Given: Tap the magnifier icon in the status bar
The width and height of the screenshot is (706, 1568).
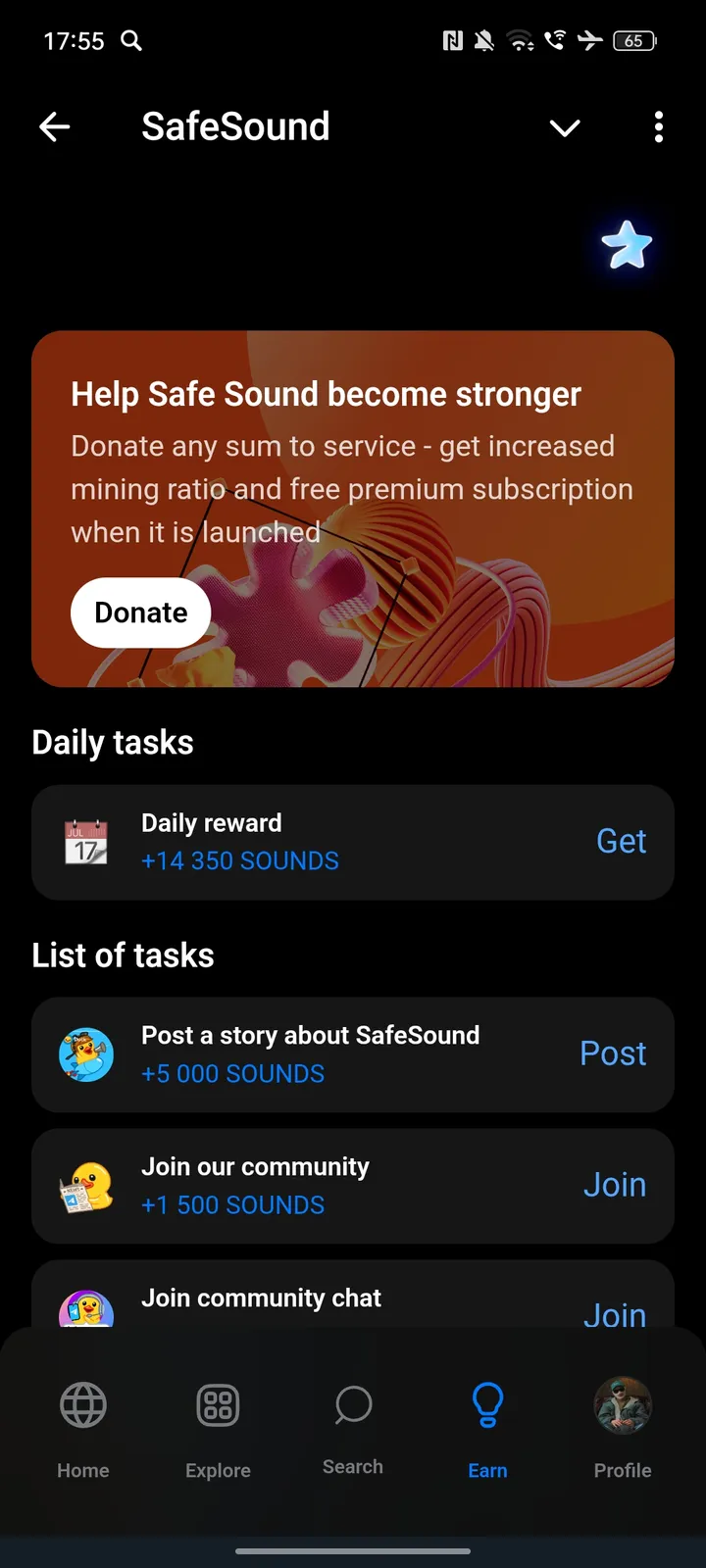Looking at the screenshot, I should pos(130,41).
